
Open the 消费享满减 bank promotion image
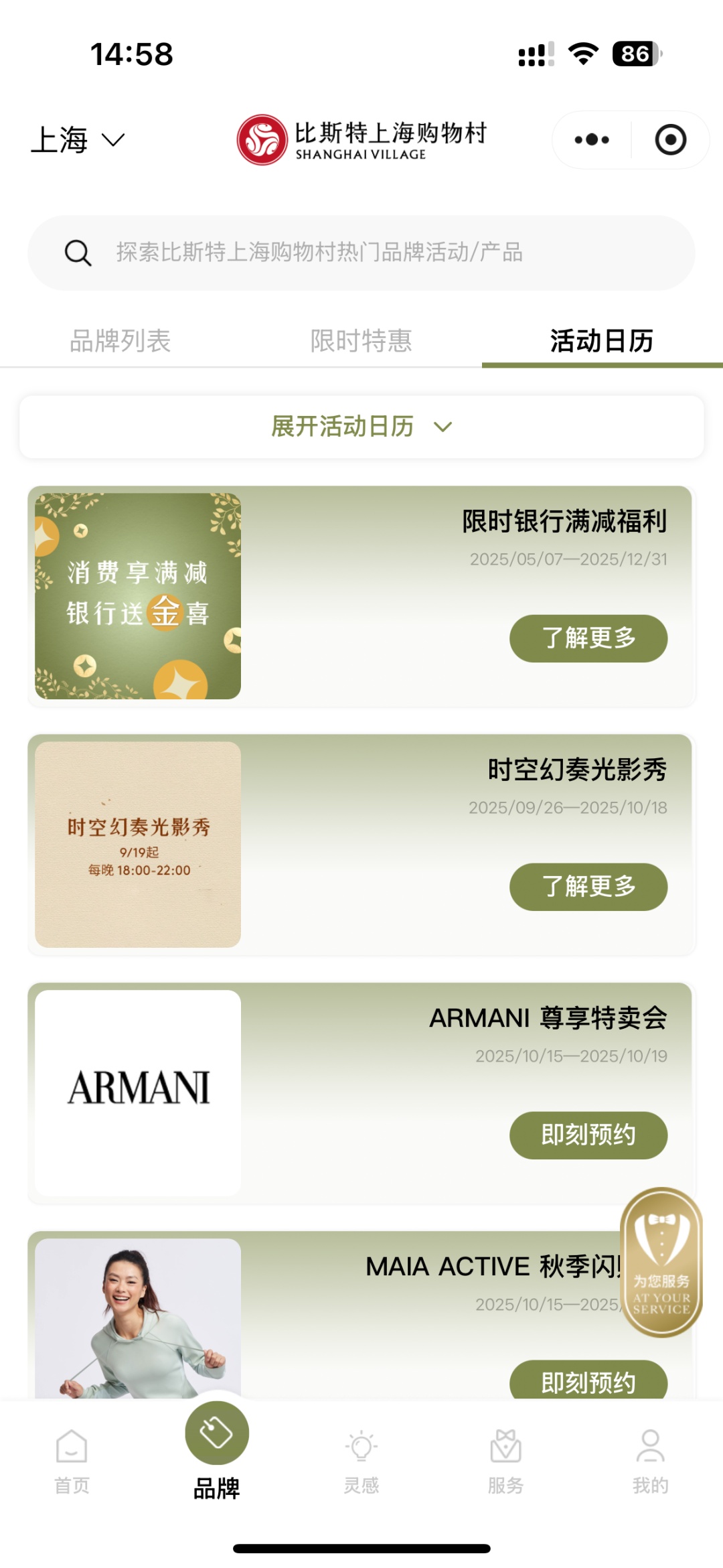pos(138,596)
